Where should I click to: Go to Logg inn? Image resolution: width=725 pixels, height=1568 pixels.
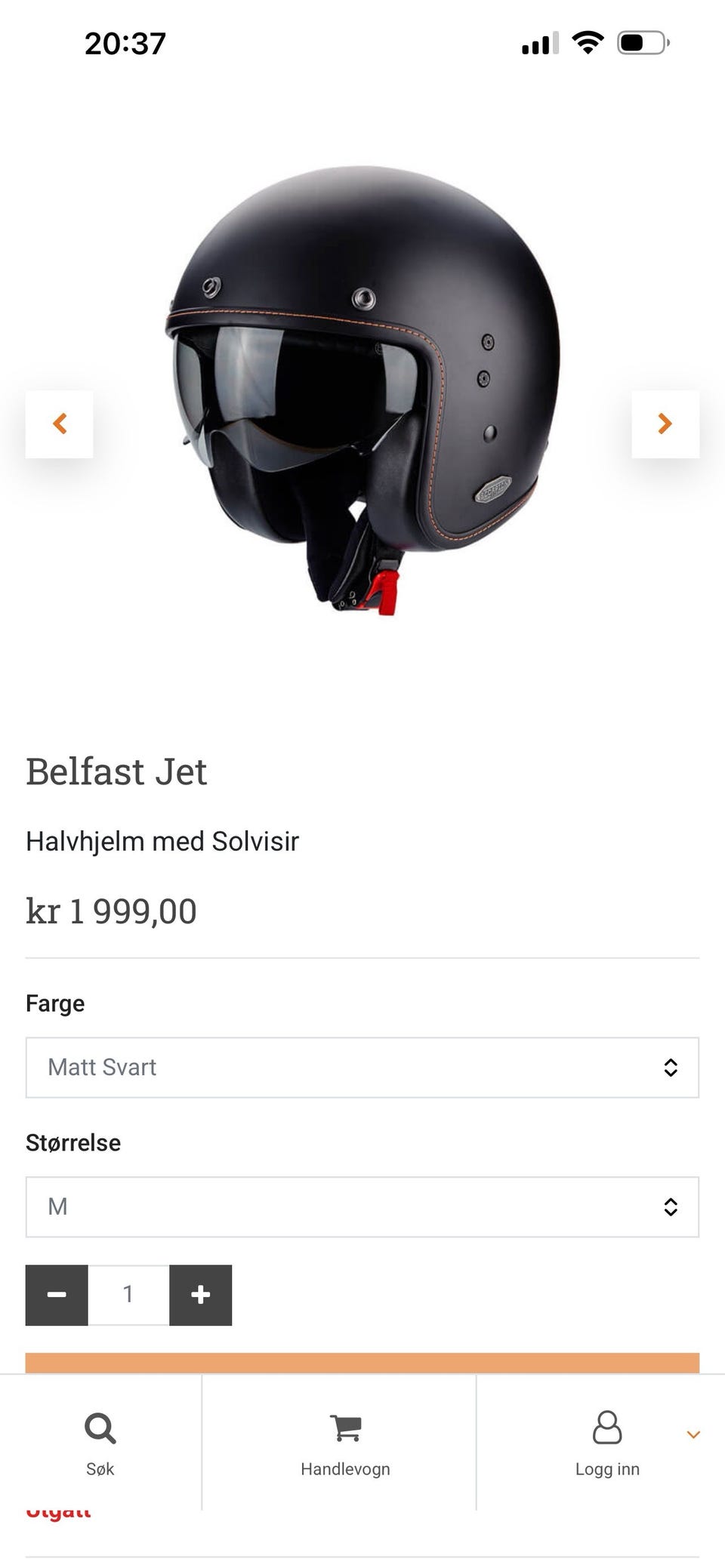point(607,1443)
